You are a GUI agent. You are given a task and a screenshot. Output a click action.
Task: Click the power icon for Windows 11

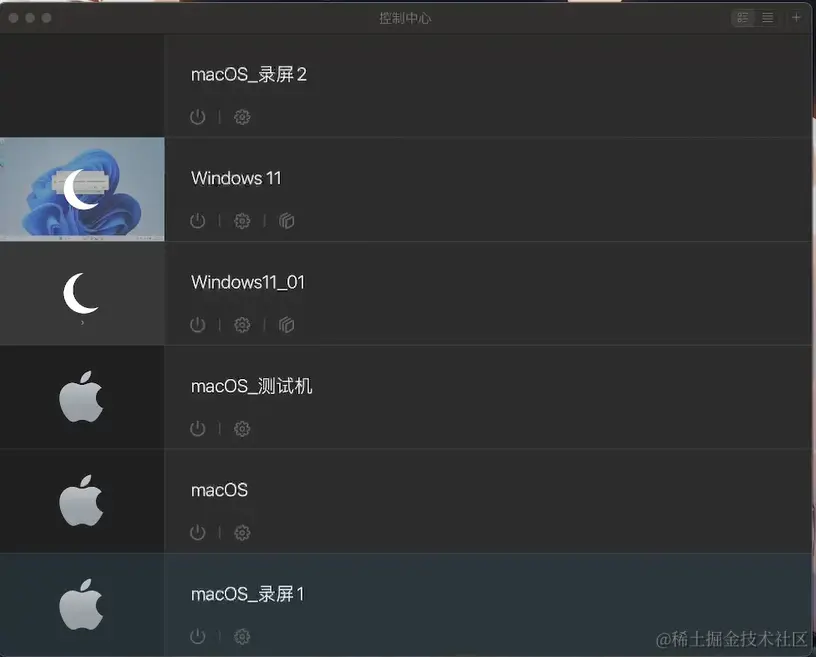click(198, 221)
